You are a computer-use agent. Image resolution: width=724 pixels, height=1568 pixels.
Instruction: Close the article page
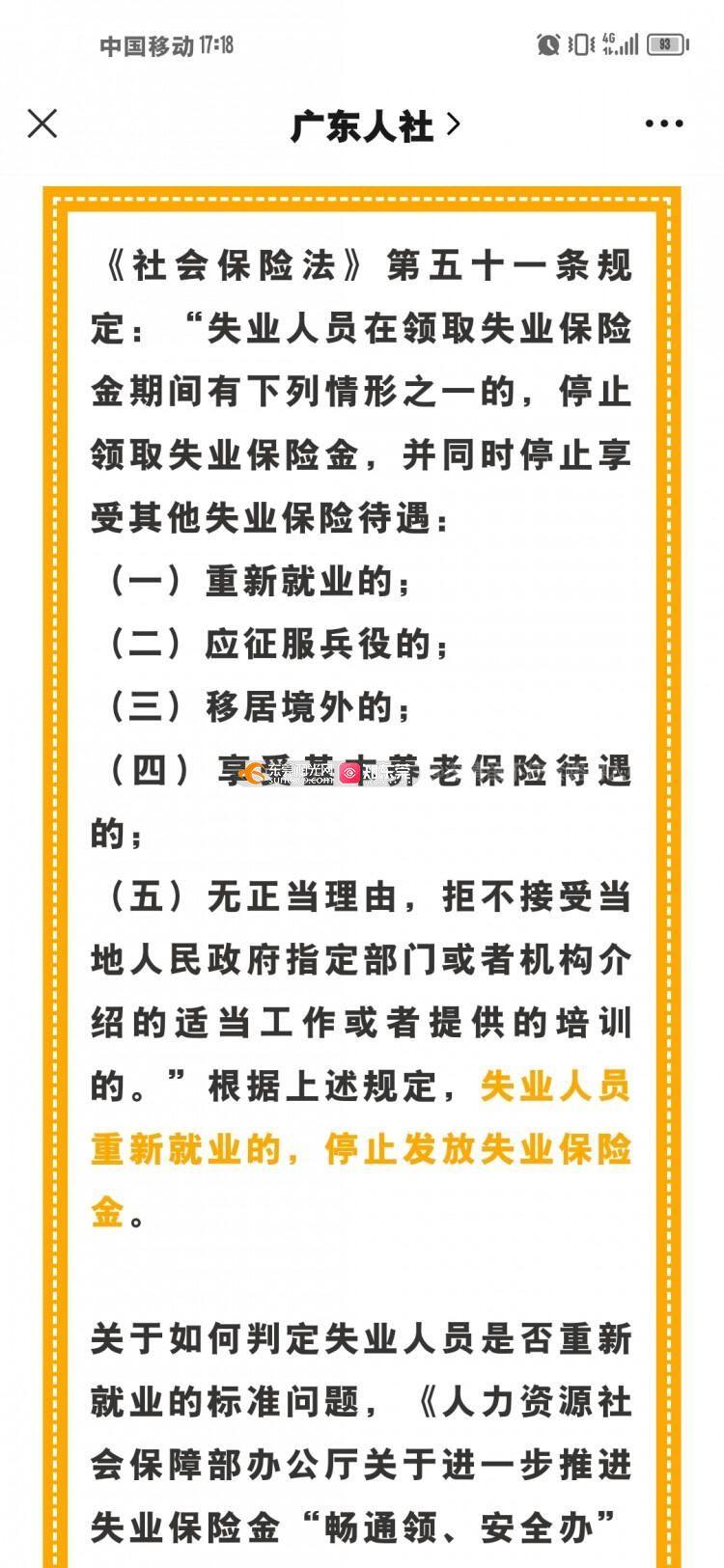pyautogui.click(x=42, y=124)
